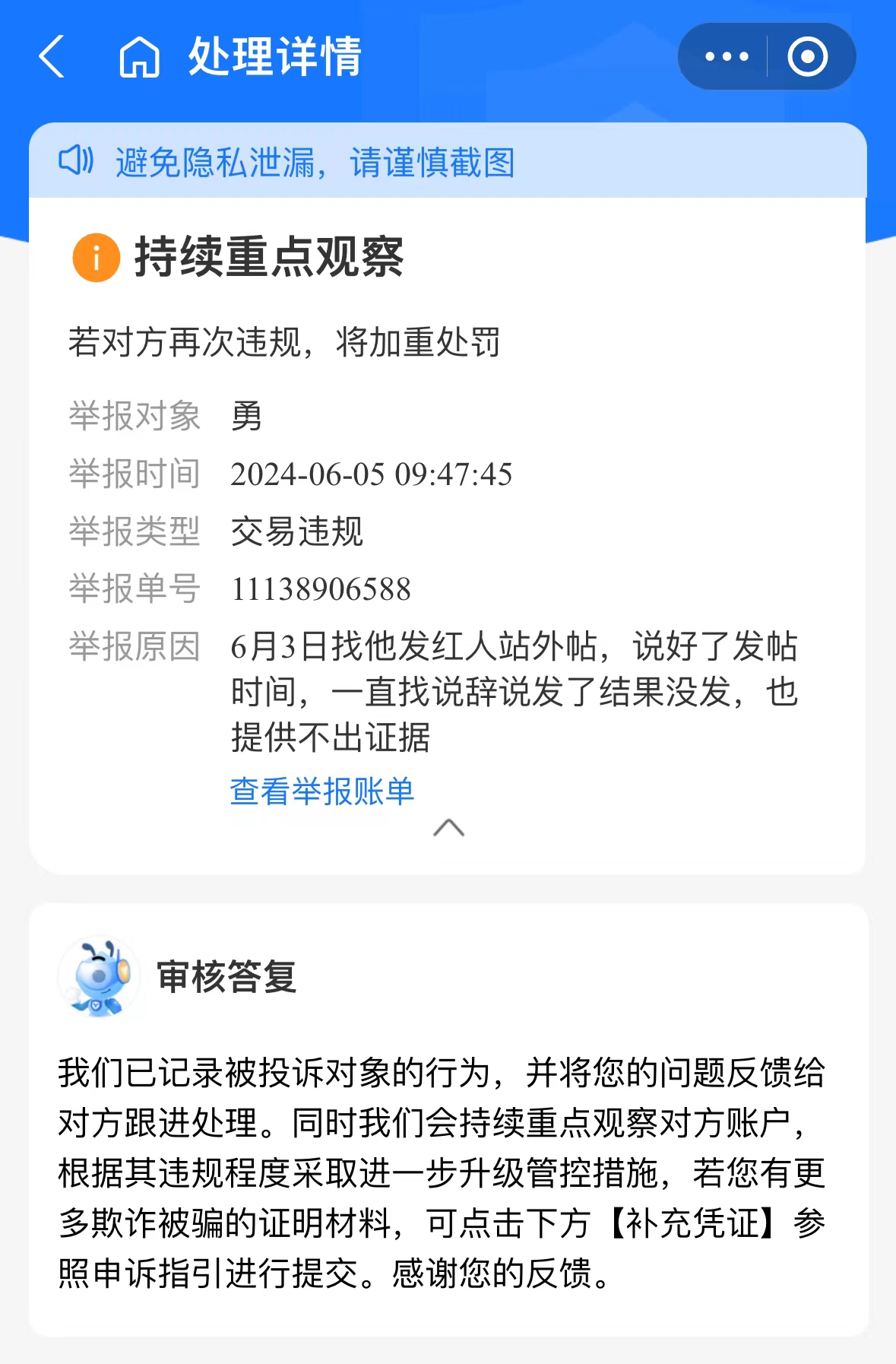Screen dimensions: 896x1364
Task: Tap the 举报对象 value 勇
Action: pos(243,418)
